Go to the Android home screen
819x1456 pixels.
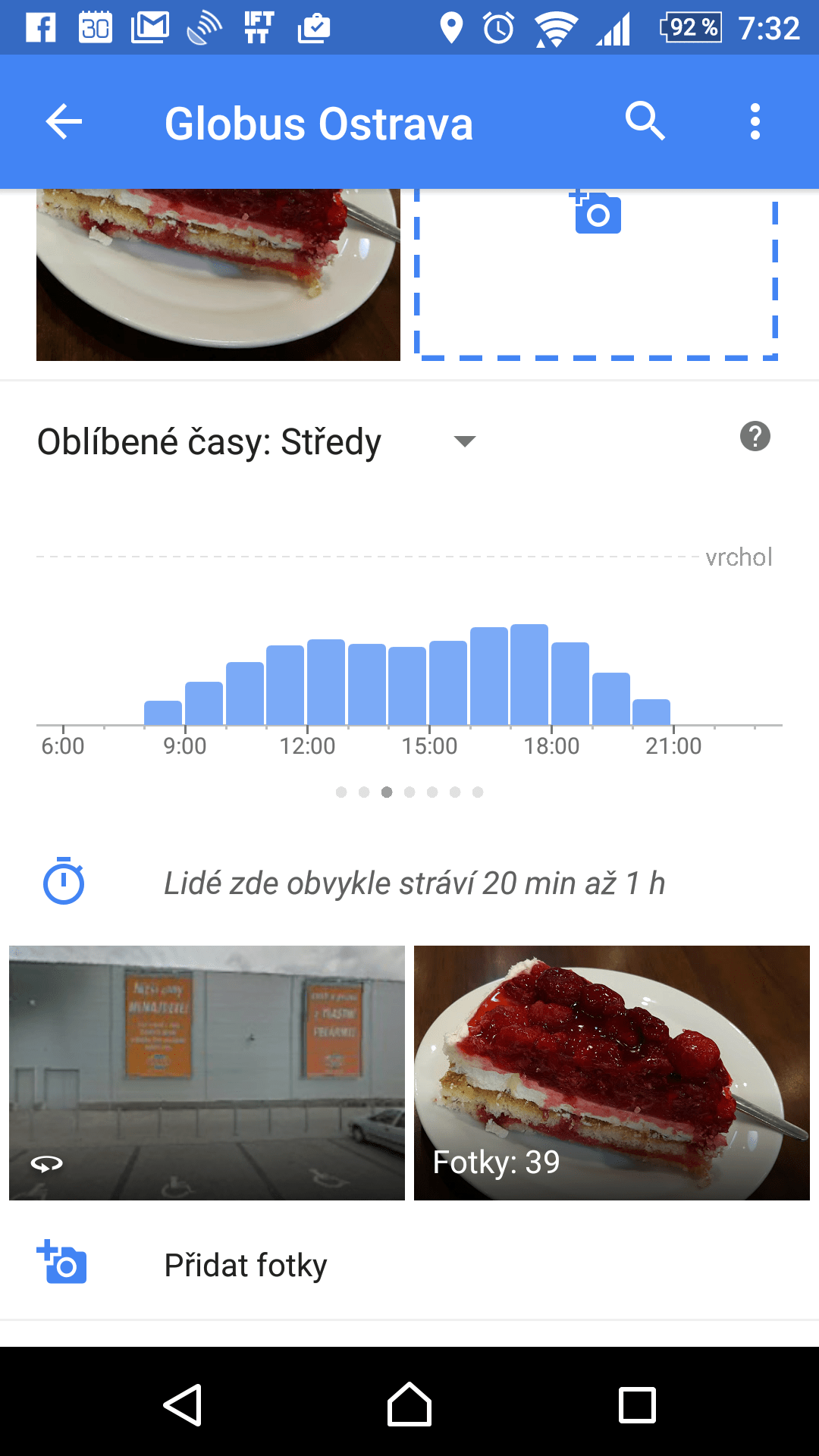(x=409, y=1405)
